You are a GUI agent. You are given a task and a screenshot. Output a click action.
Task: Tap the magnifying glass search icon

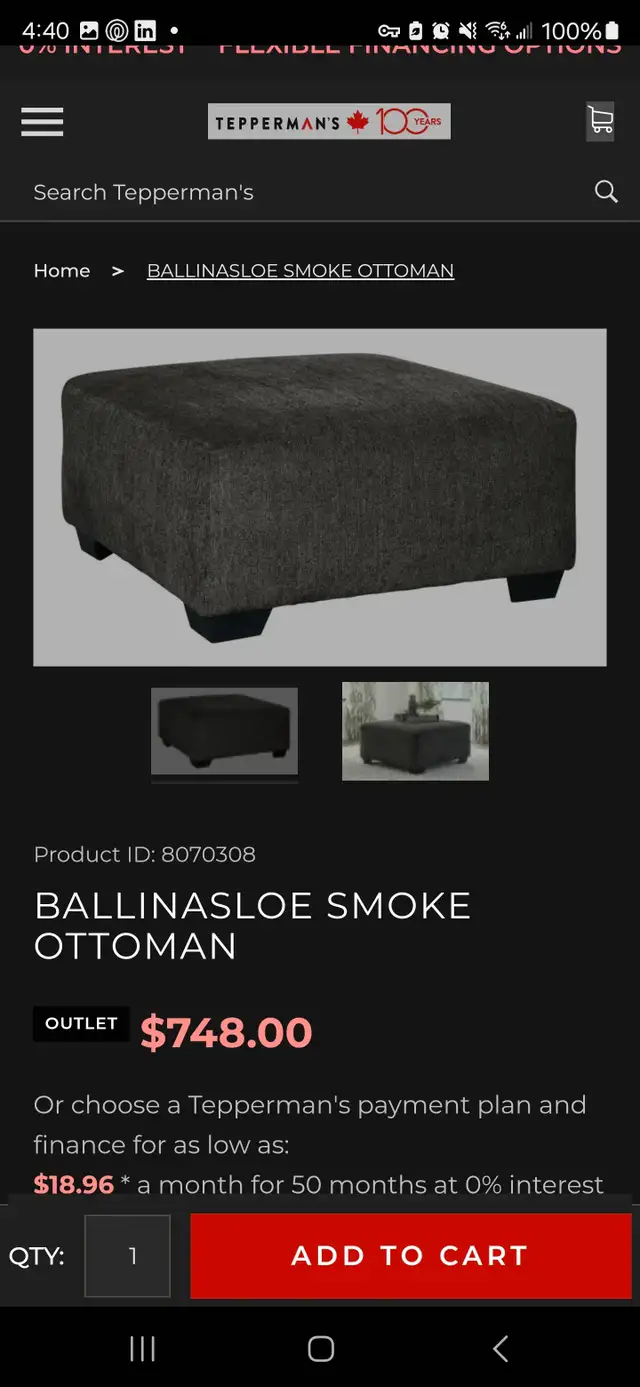click(x=606, y=192)
